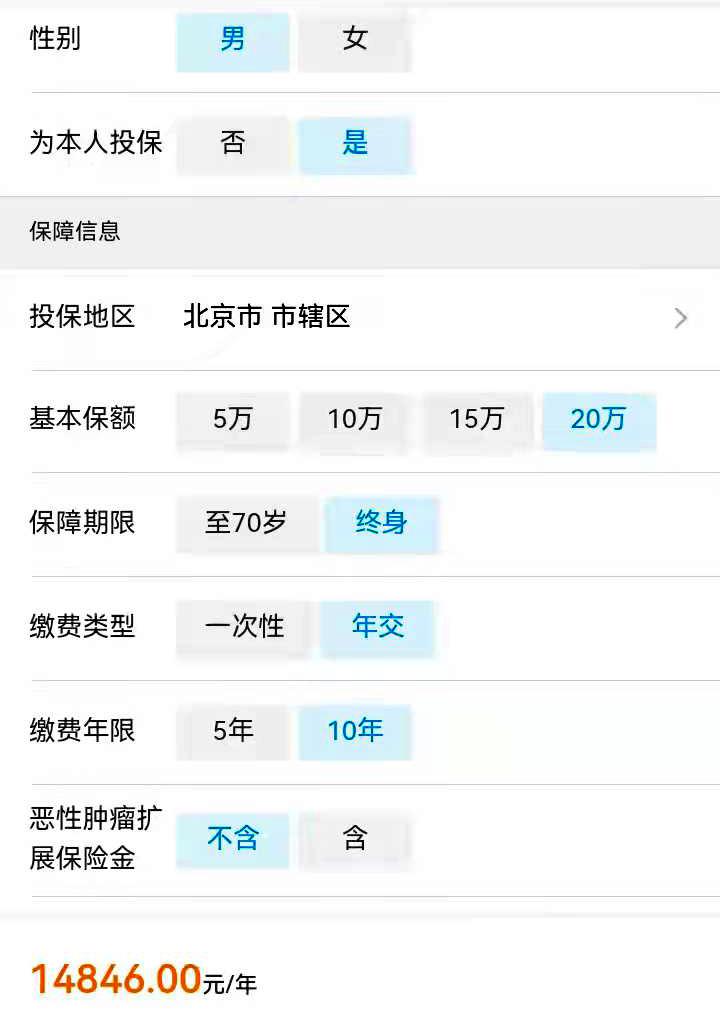The width and height of the screenshot is (720, 1032).
Task: Tap 含 for 恶性肿瘤扩展保险金
Action: pos(355,840)
